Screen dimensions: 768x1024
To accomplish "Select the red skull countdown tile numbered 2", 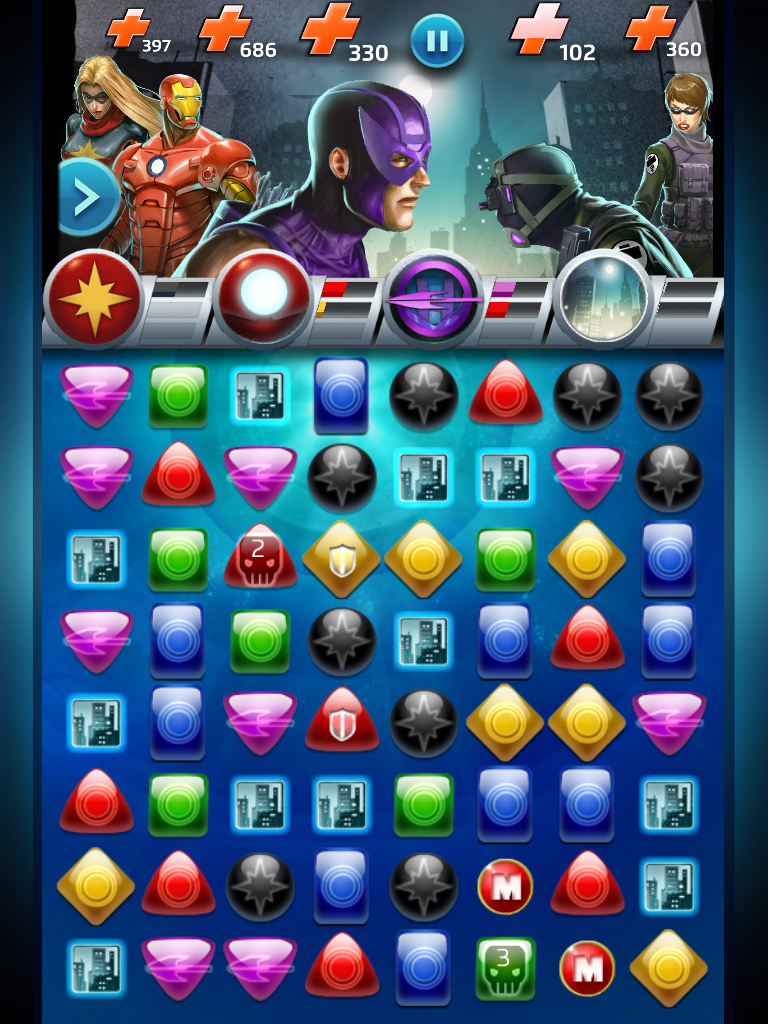I will 260,558.
